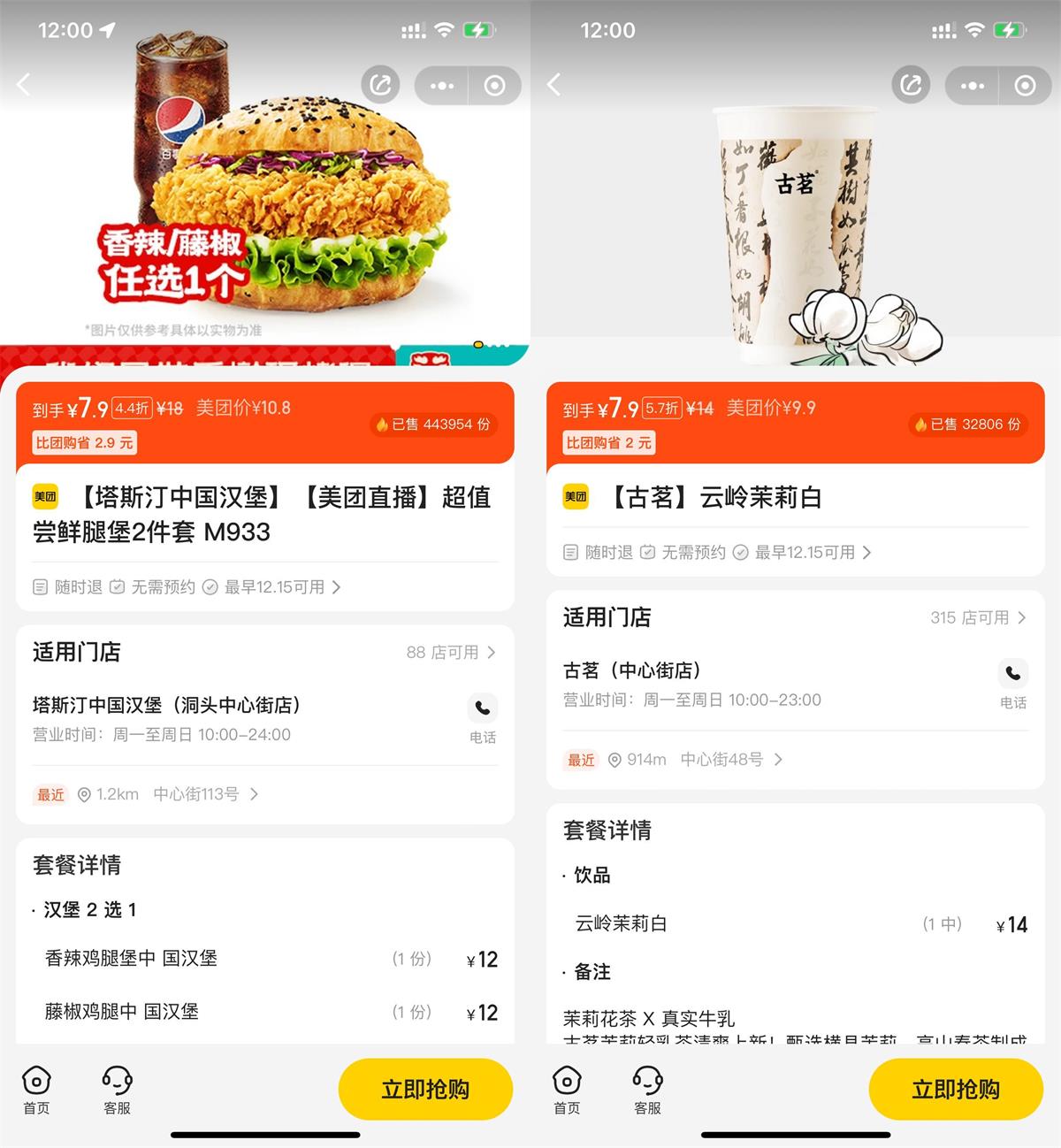The image size is (1061, 1148).
Task: Tap the image carousel dot indicator
Action: pyautogui.click(x=477, y=346)
